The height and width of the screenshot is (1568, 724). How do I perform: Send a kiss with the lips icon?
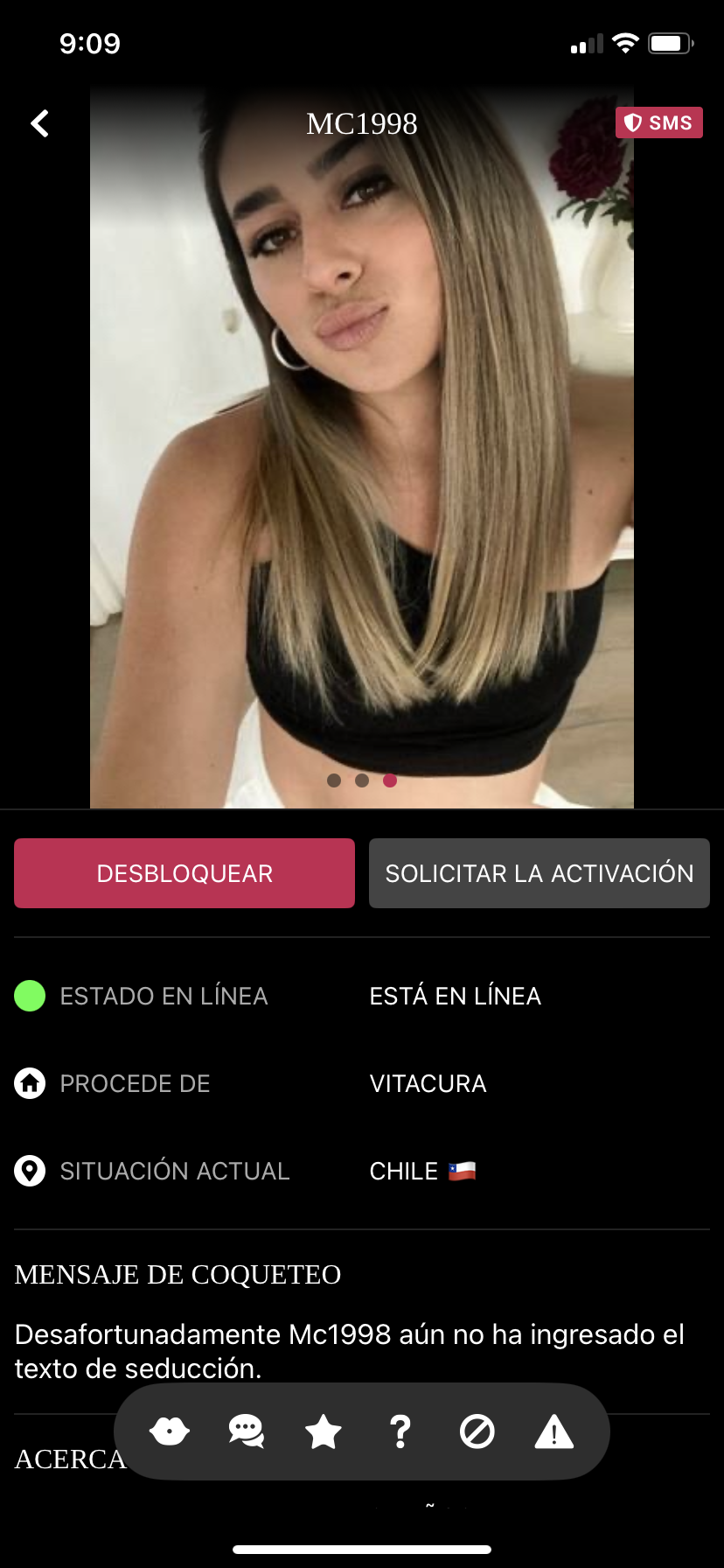point(170,1432)
